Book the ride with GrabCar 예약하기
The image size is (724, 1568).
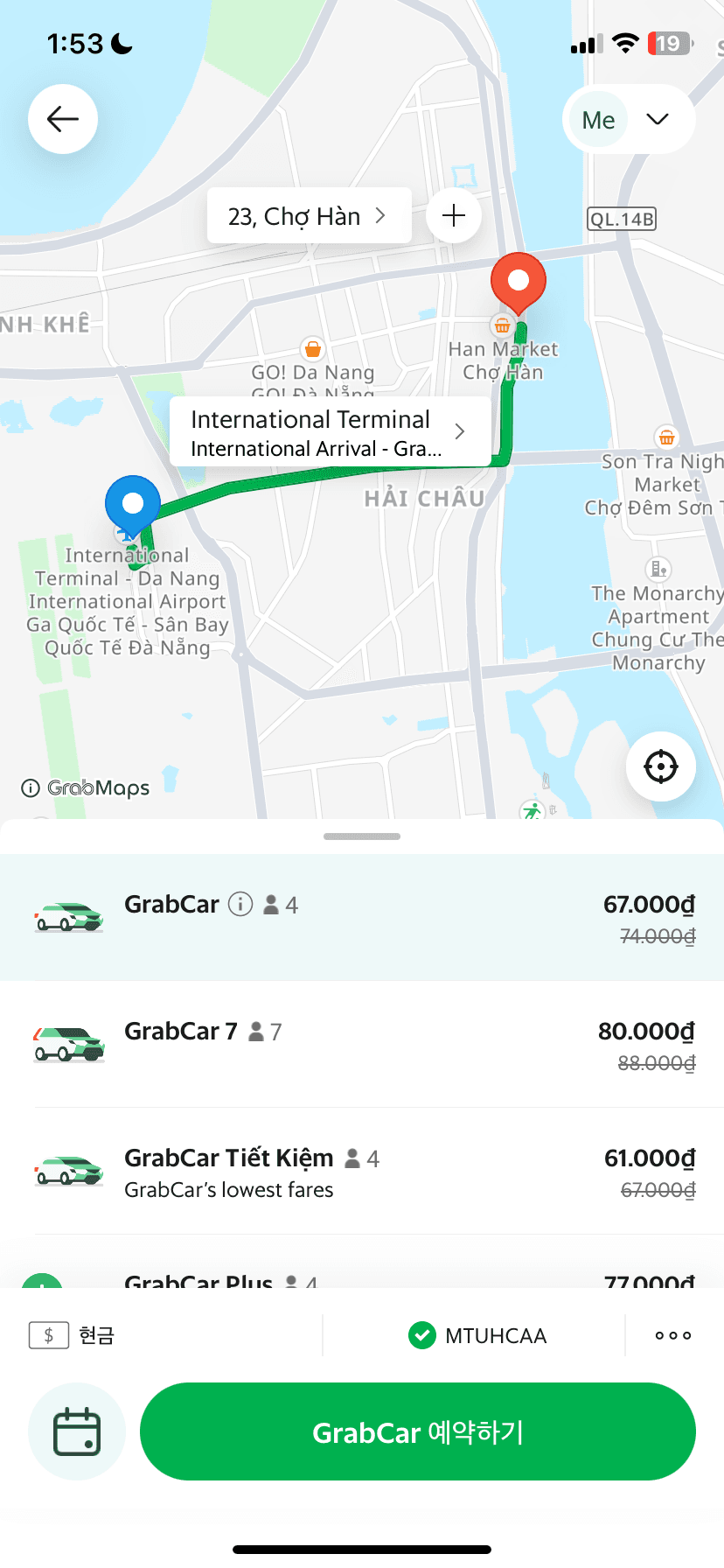[x=418, y=1431]
